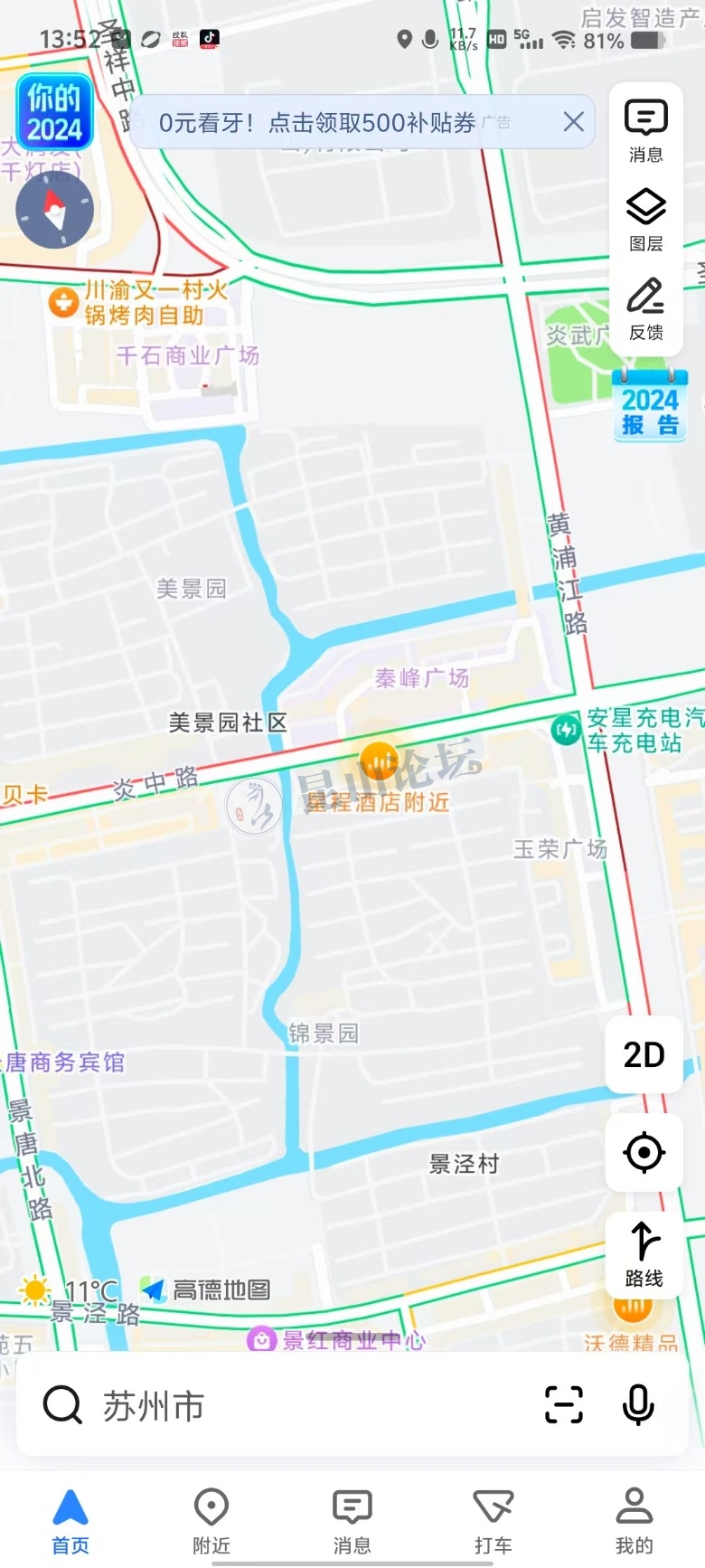Open 路线 route planning
Image resolution: width=705 pixels, height=1568 pixels.
click(x=644, y=1254)
